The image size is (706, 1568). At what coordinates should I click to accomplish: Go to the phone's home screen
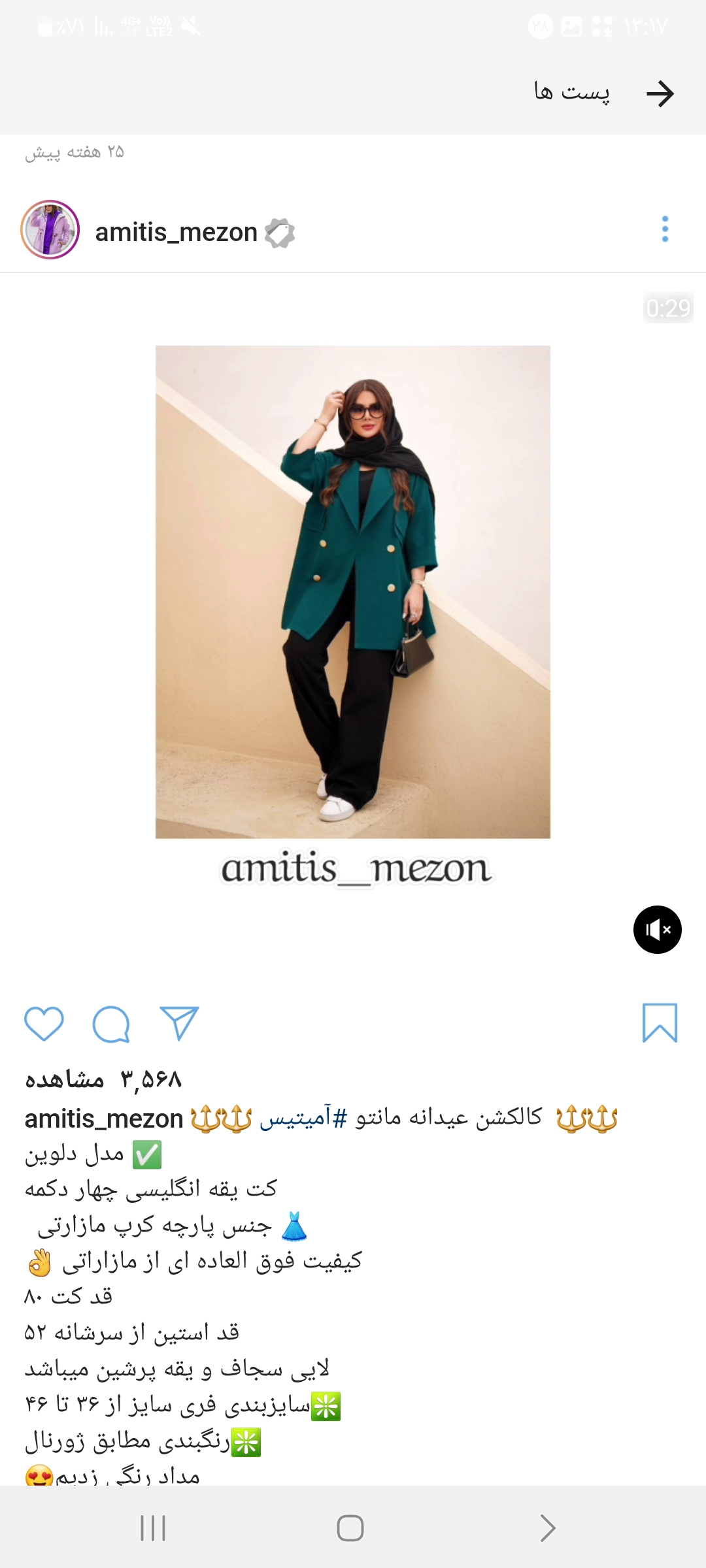350,1527
